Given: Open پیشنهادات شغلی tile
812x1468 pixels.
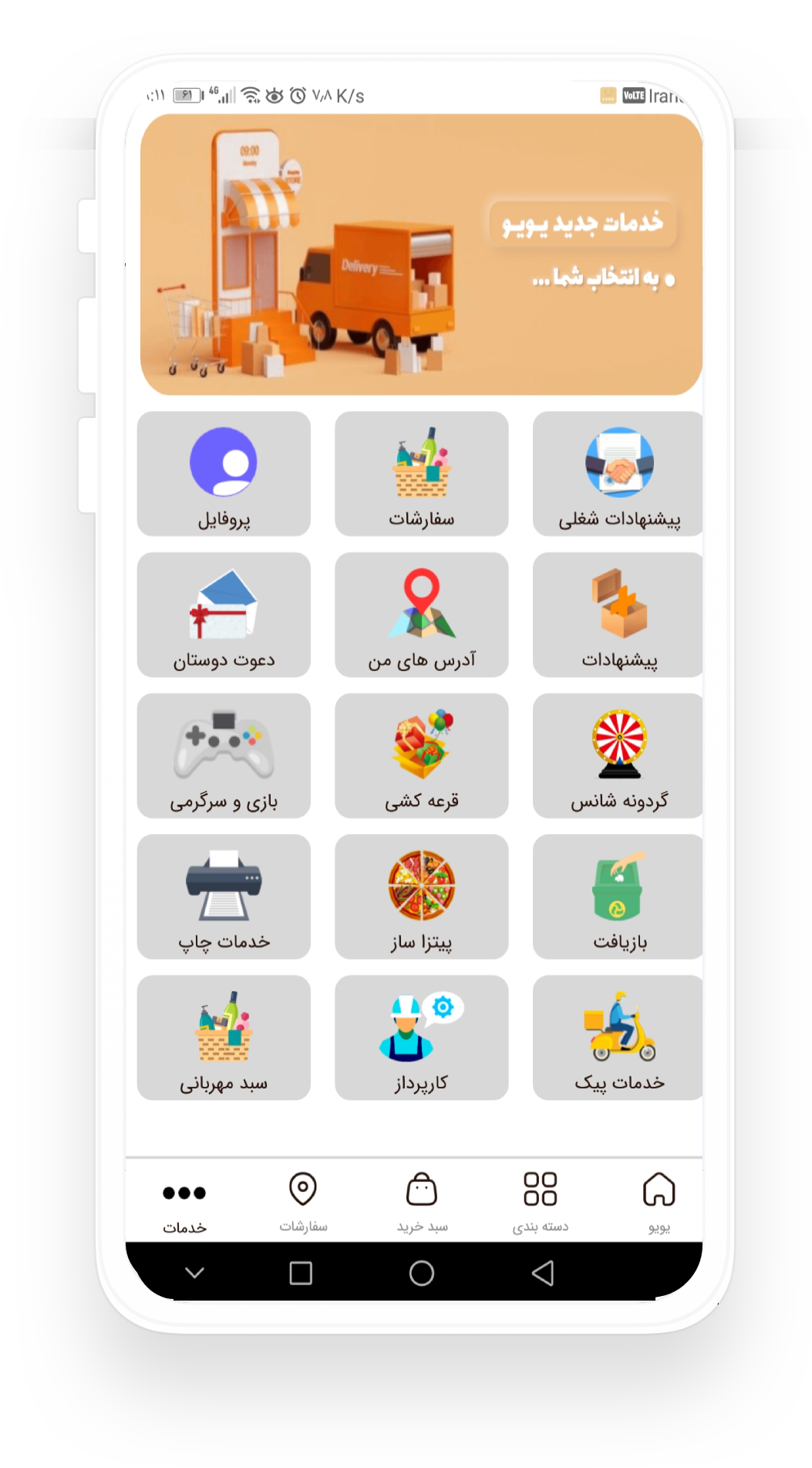Looking at the screenshot, I should coord(618,474).
